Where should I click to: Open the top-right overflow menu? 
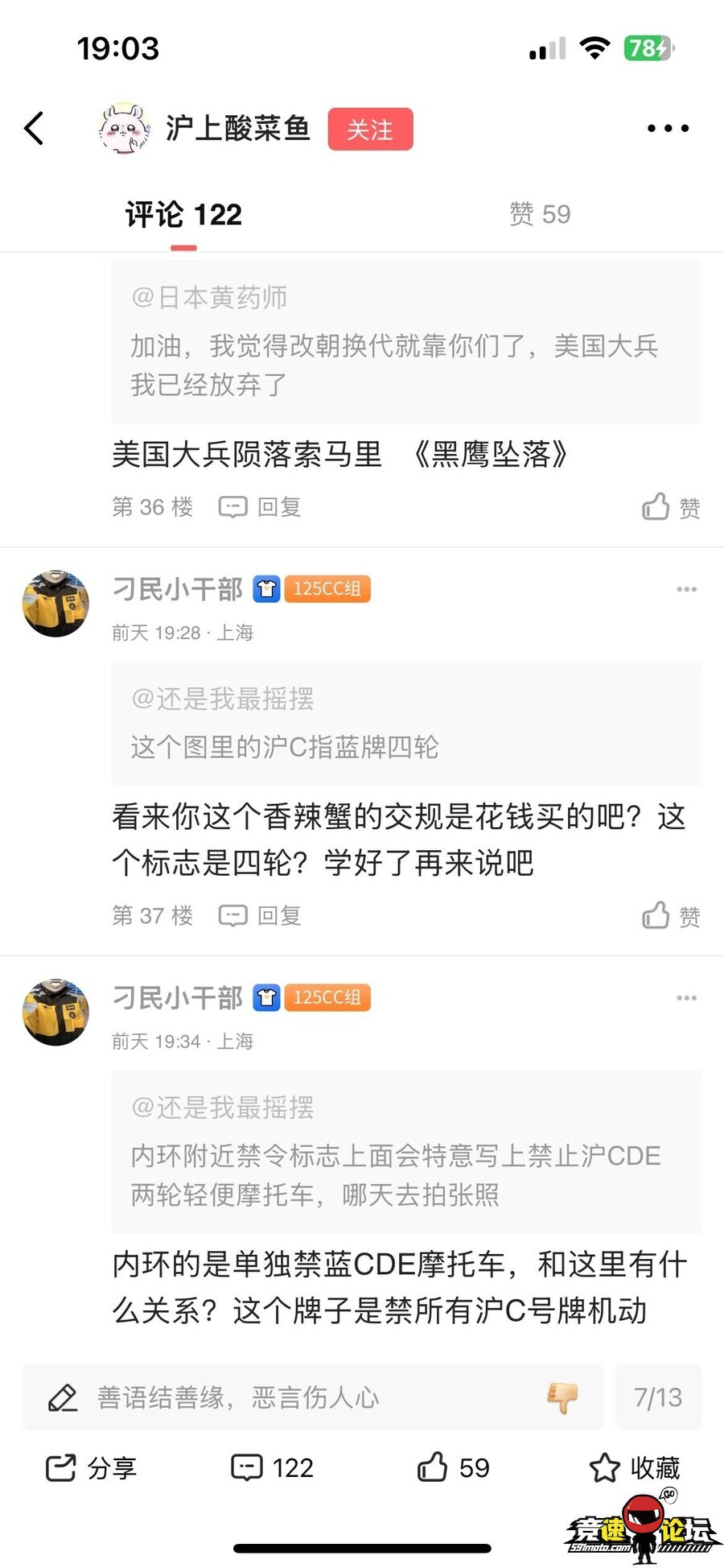pos(668,129)
